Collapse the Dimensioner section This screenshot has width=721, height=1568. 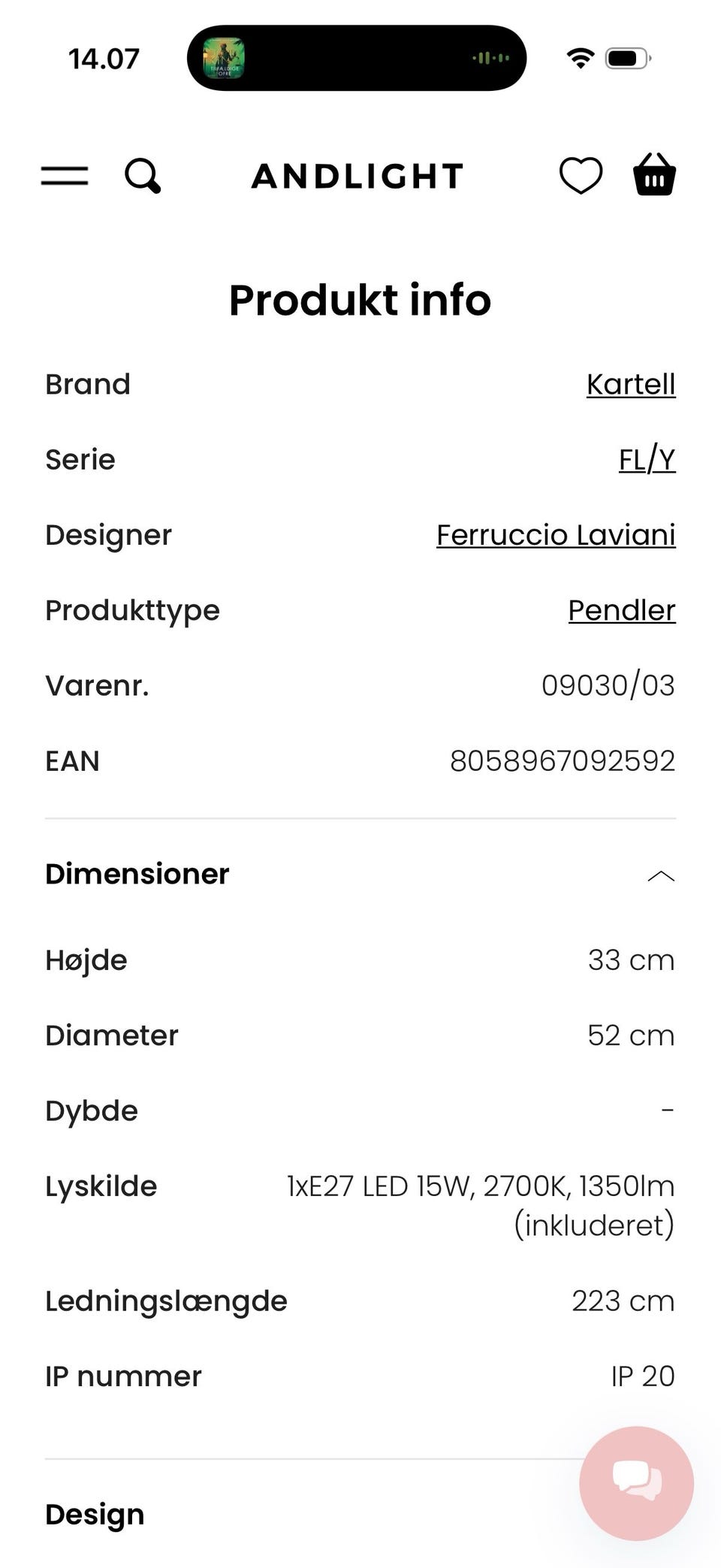(x=660, y=875)
